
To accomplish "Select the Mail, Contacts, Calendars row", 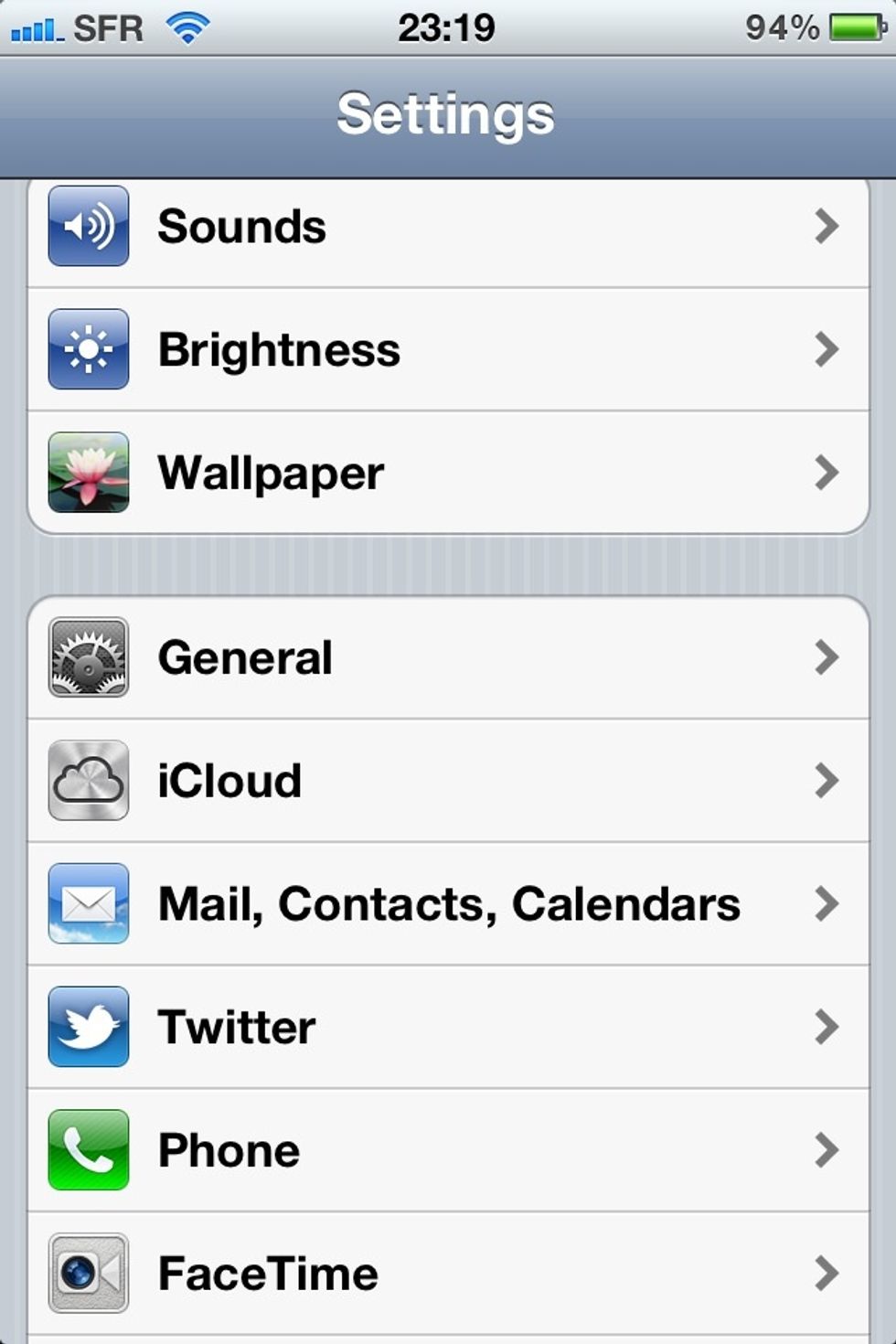I will coord(448,903).
